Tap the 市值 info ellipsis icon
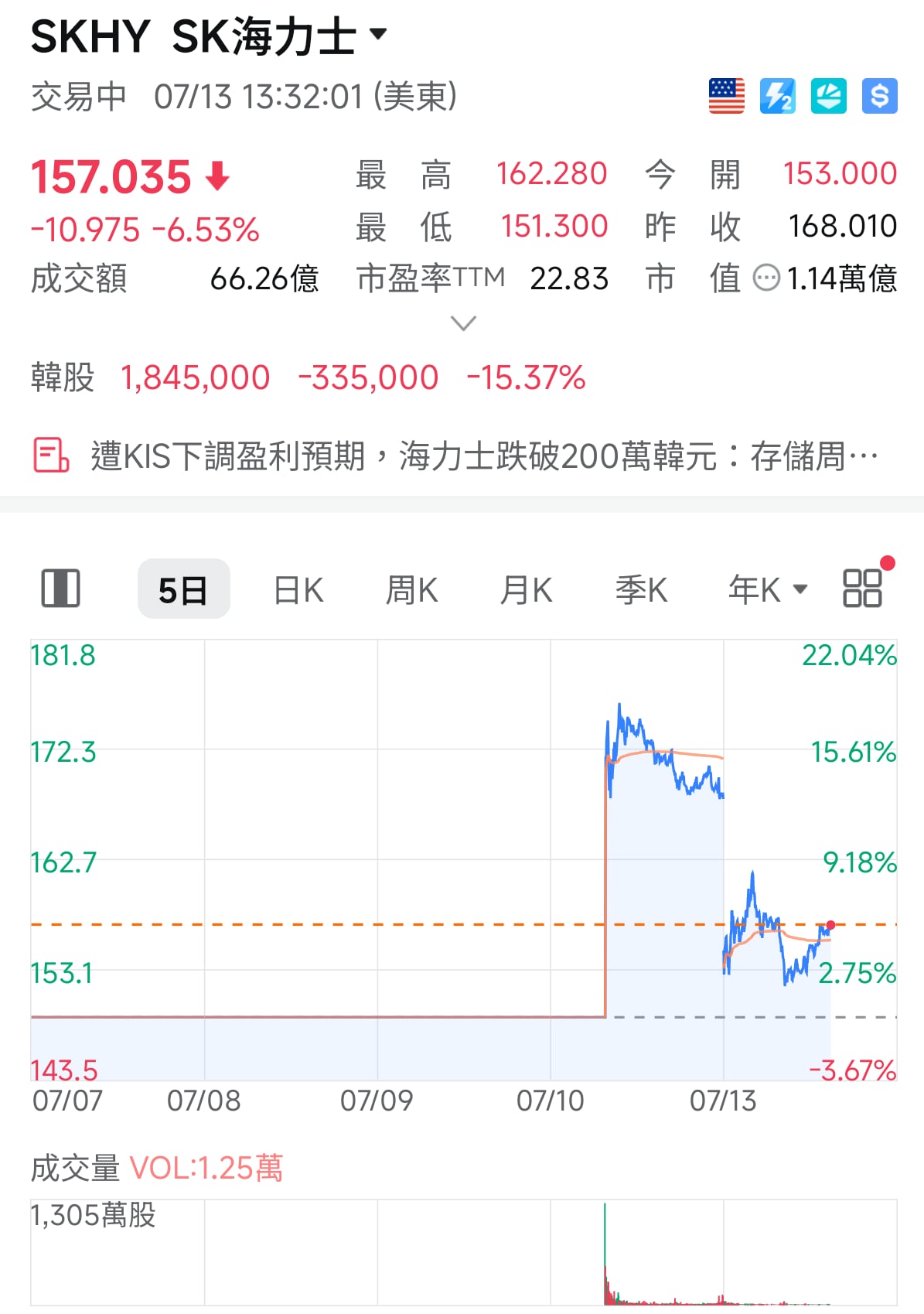 [765, 278]
